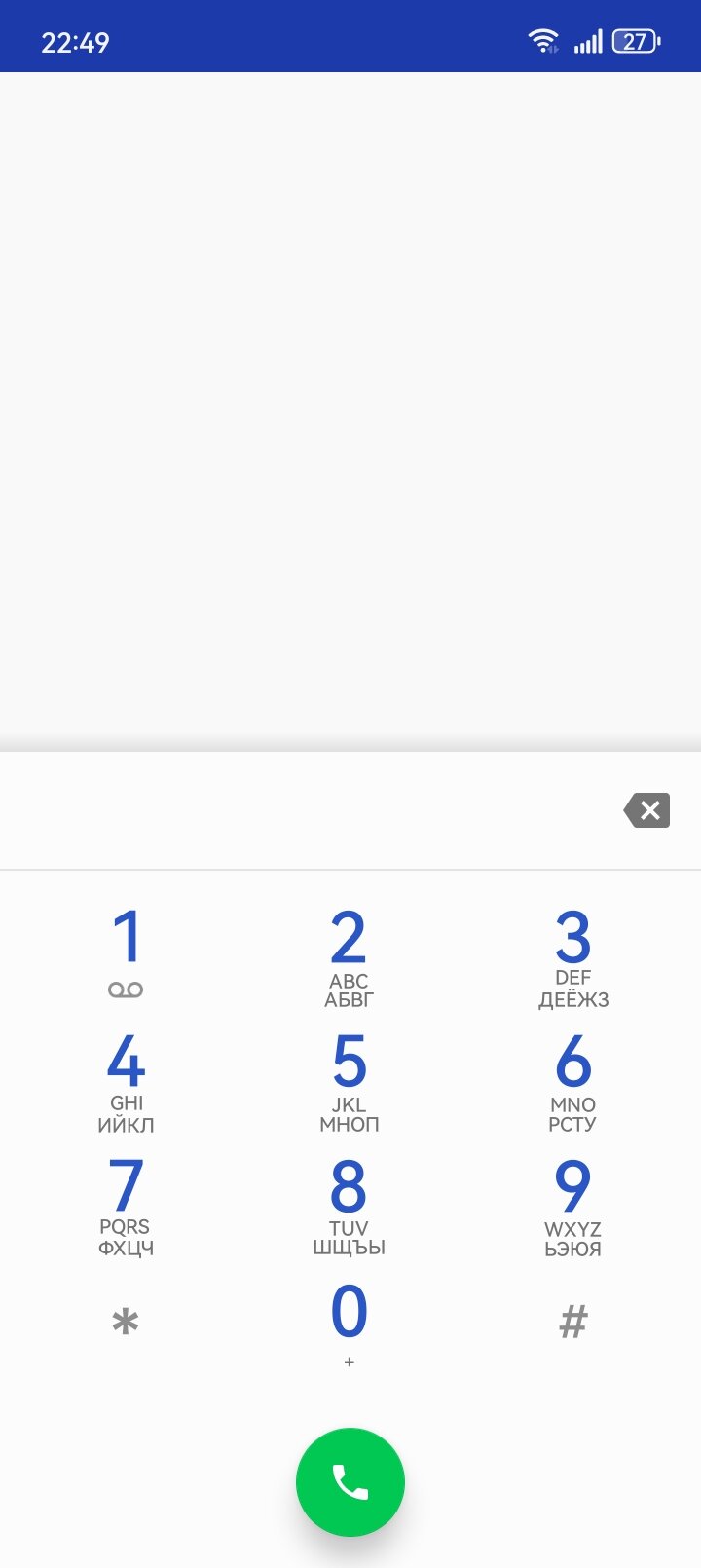Tap the asterisk star key
This screenshot has height=1568, width=701.
pos(126,1323)
